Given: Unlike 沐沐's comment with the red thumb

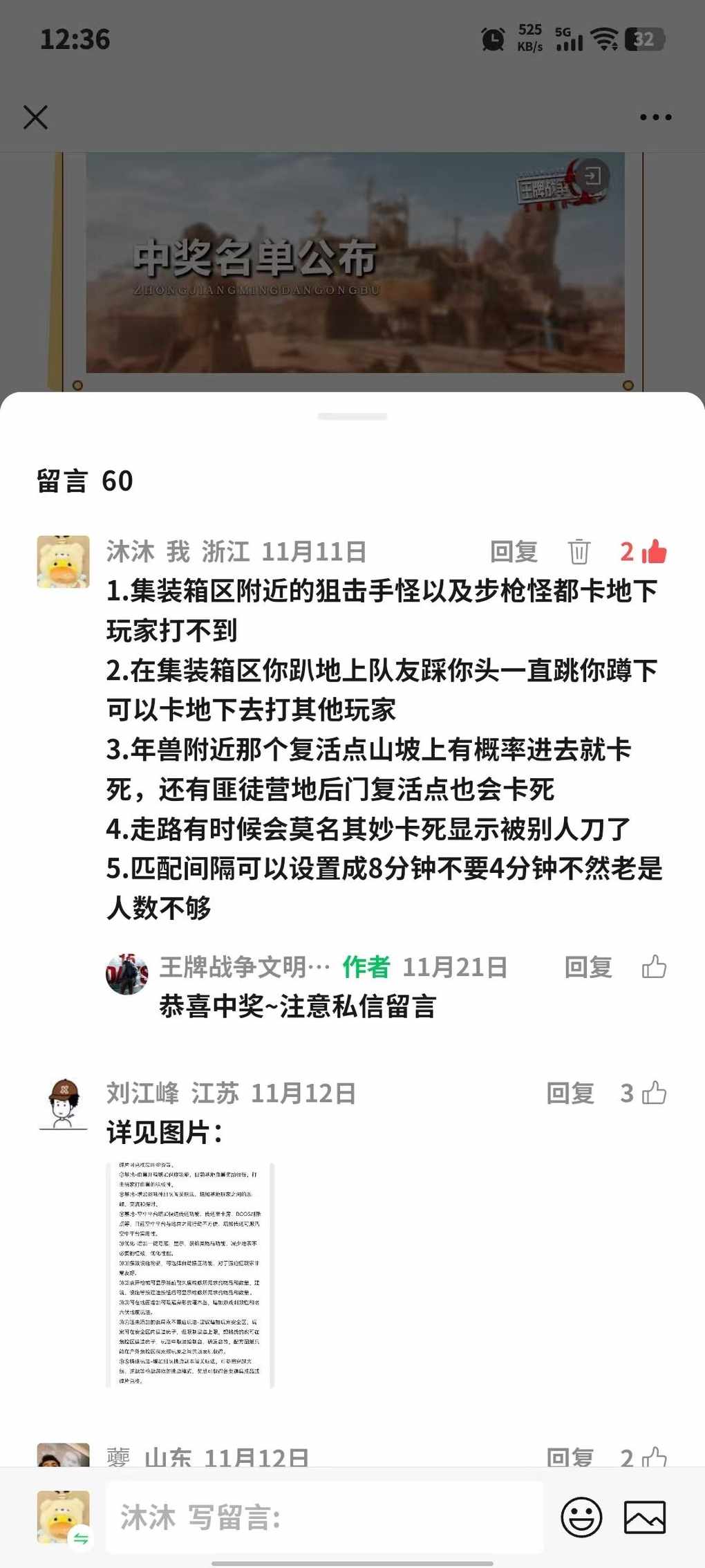Looking at the screenshot, I should pyautogui.click(x=653, y=551).
